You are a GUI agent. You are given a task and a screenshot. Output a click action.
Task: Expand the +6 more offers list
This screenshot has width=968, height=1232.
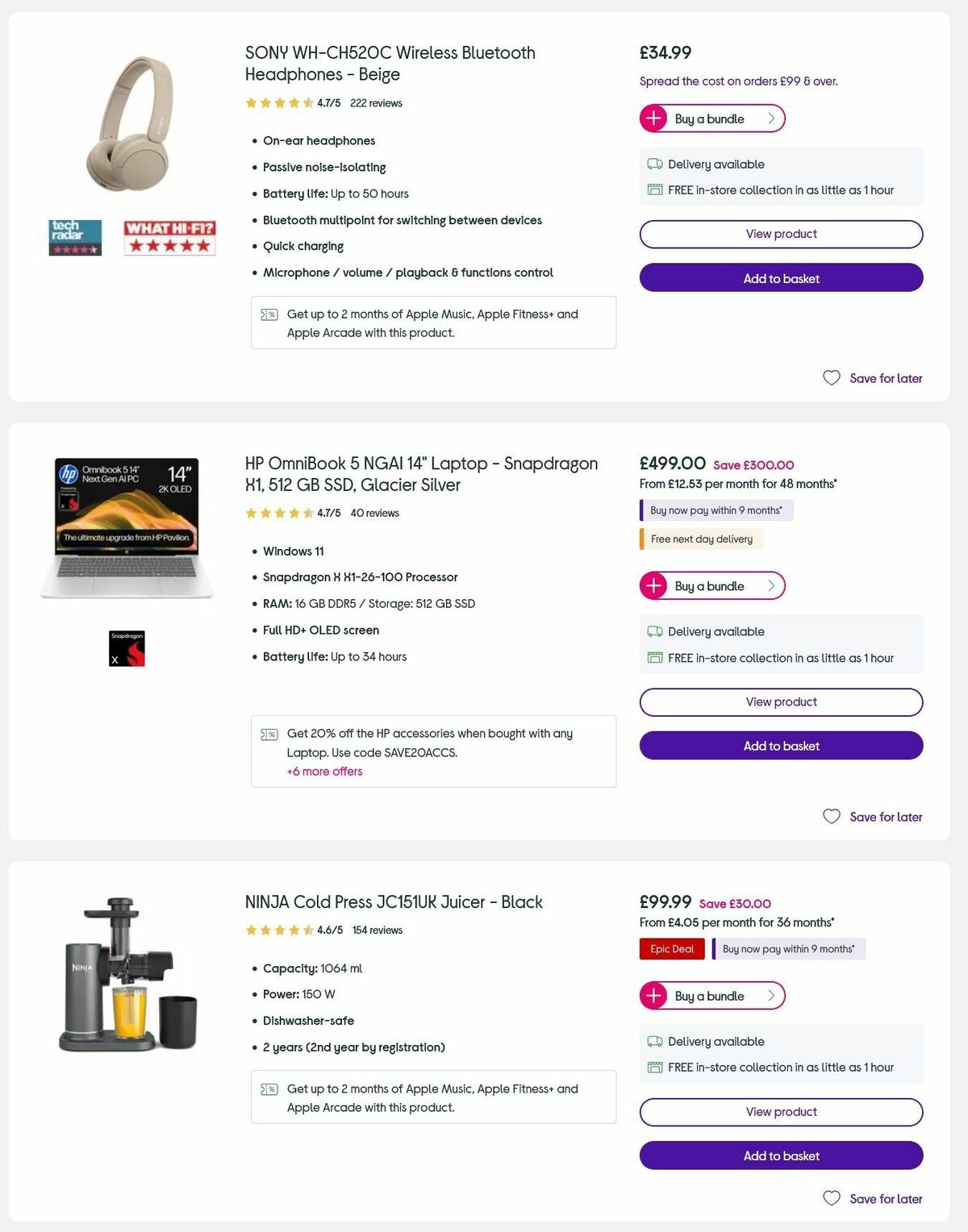[x=325, y=772]
